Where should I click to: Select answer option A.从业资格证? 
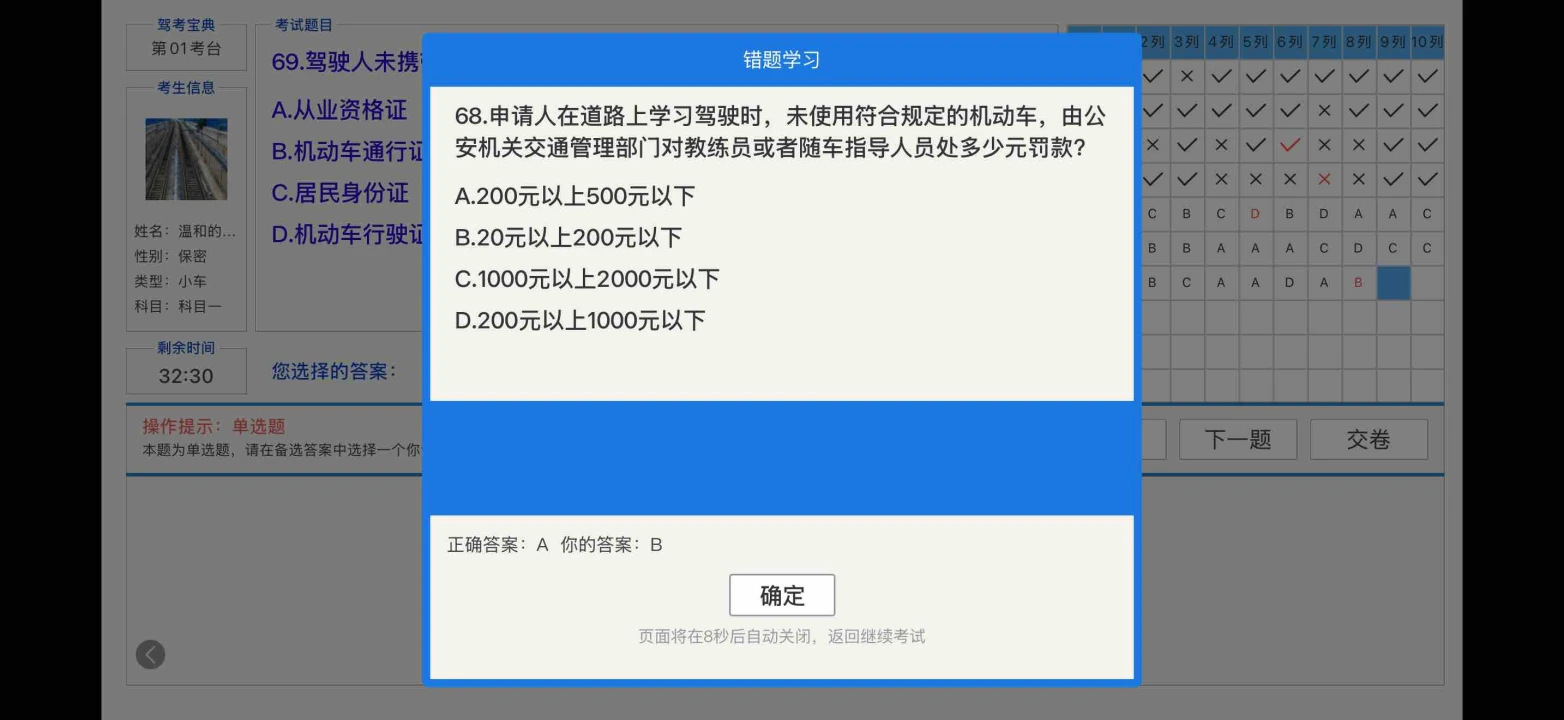[x=339, y=110]
